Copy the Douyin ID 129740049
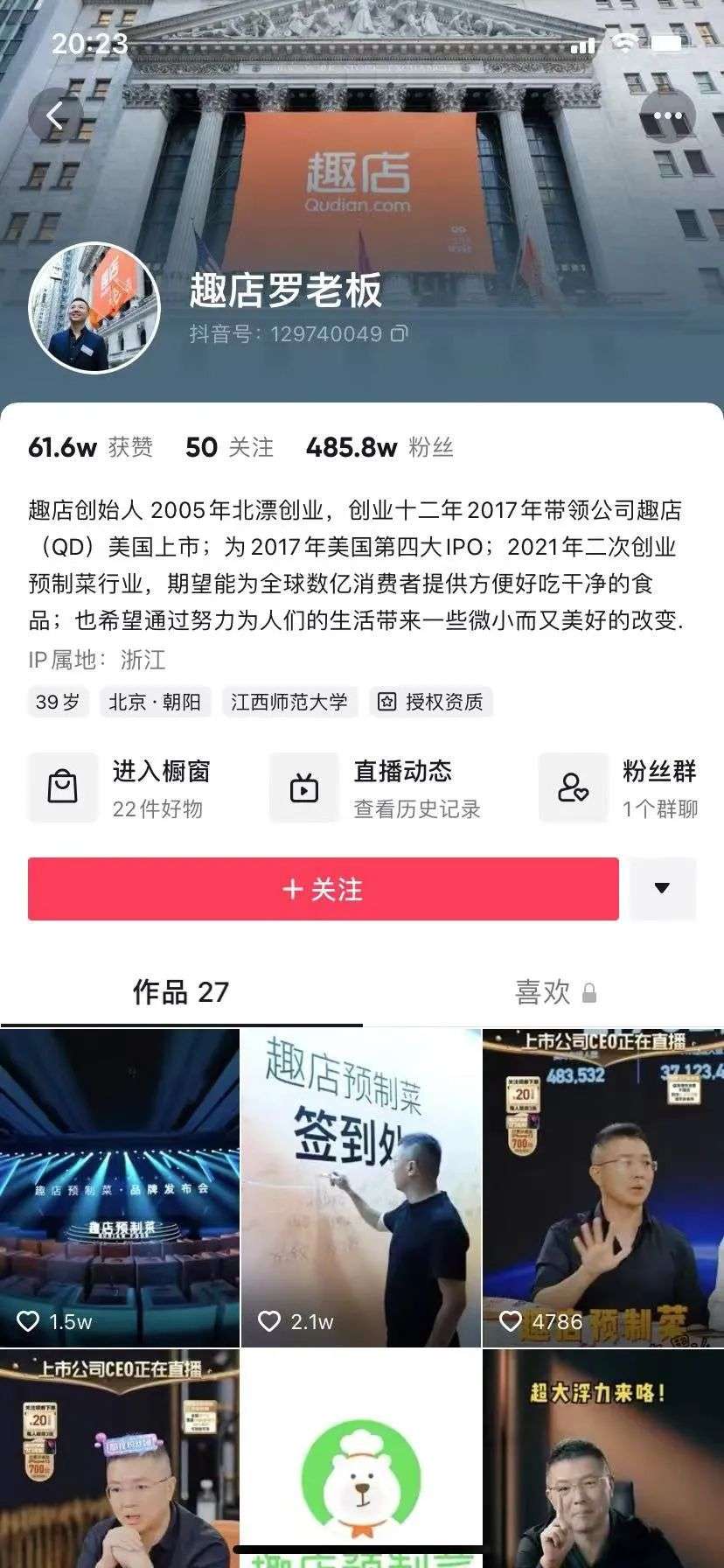 click(x=399, y=333)
